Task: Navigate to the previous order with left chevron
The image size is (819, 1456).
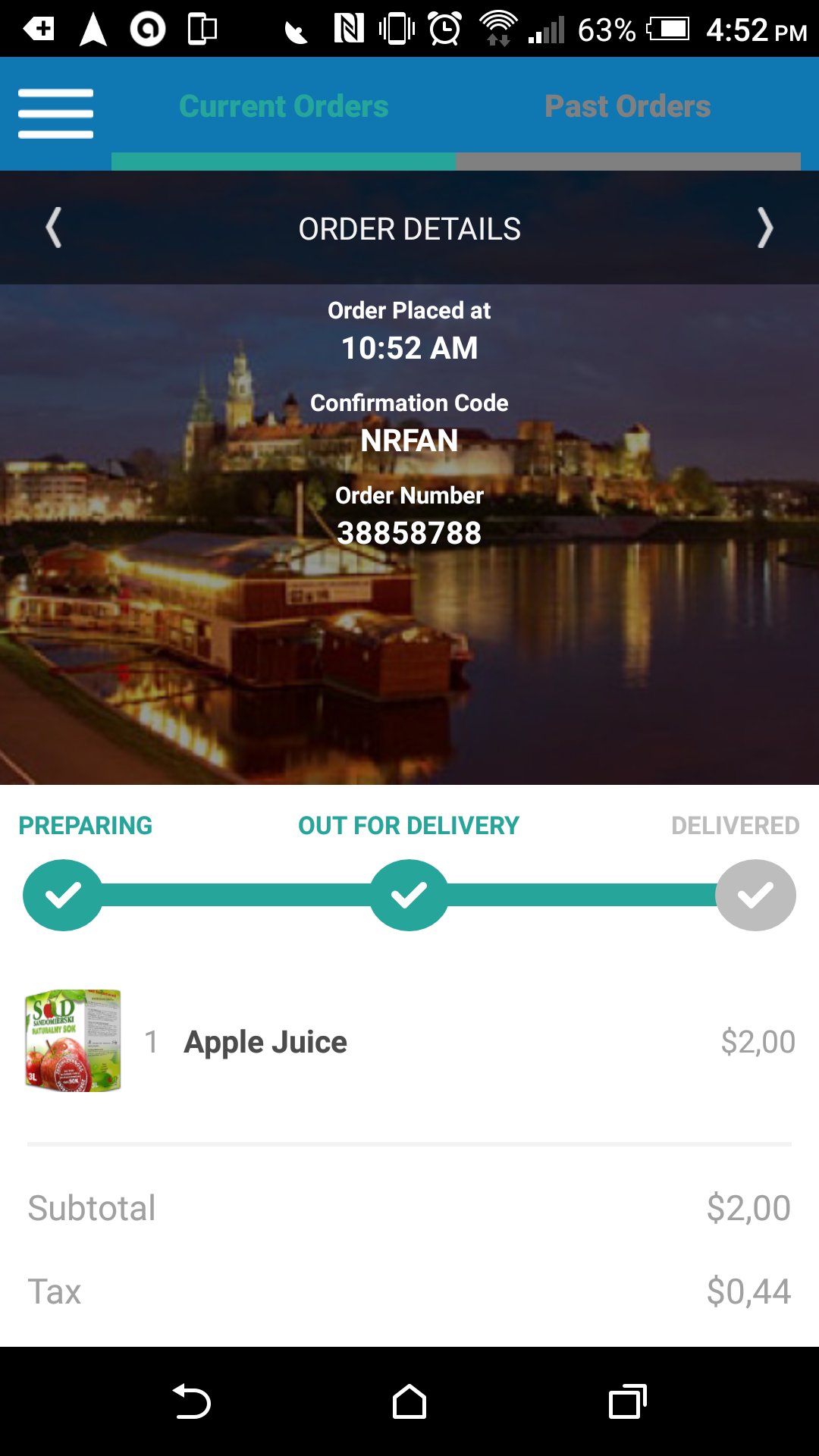Action: point(53,227)
